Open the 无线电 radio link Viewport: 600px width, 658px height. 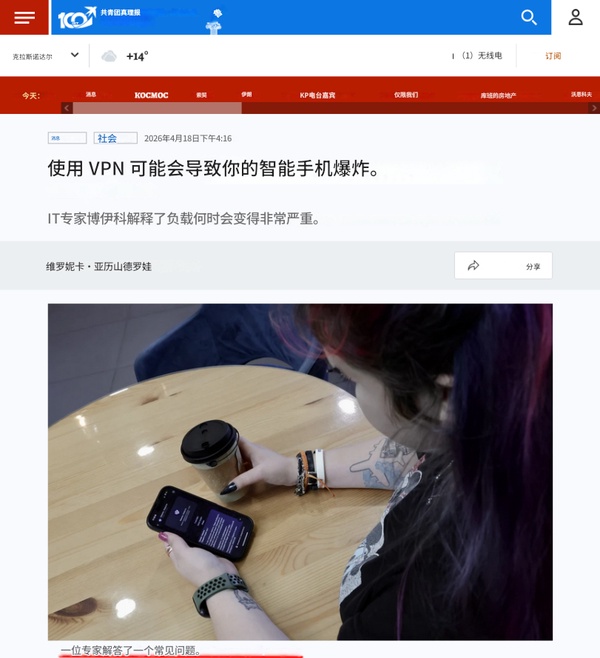point(481,56)
